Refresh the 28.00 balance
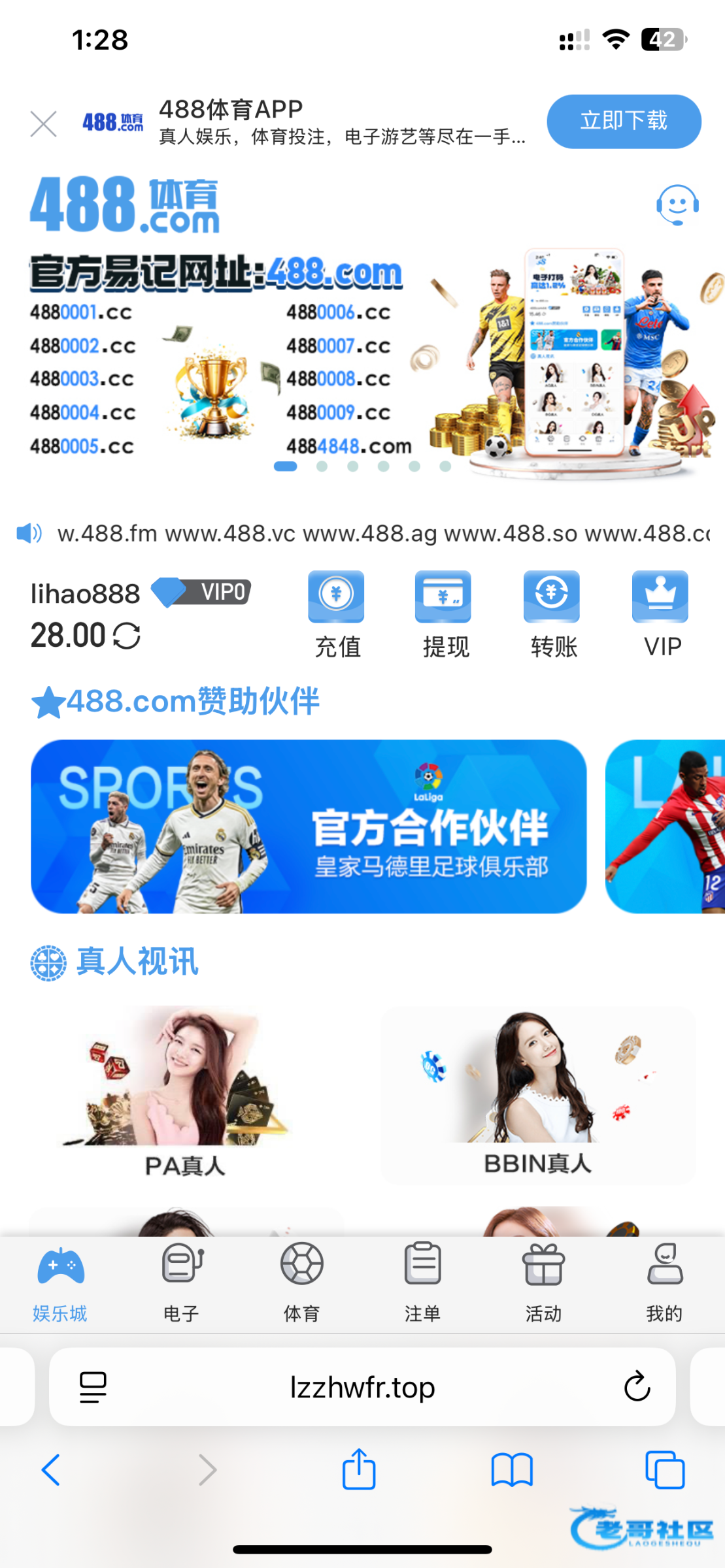 127,636
